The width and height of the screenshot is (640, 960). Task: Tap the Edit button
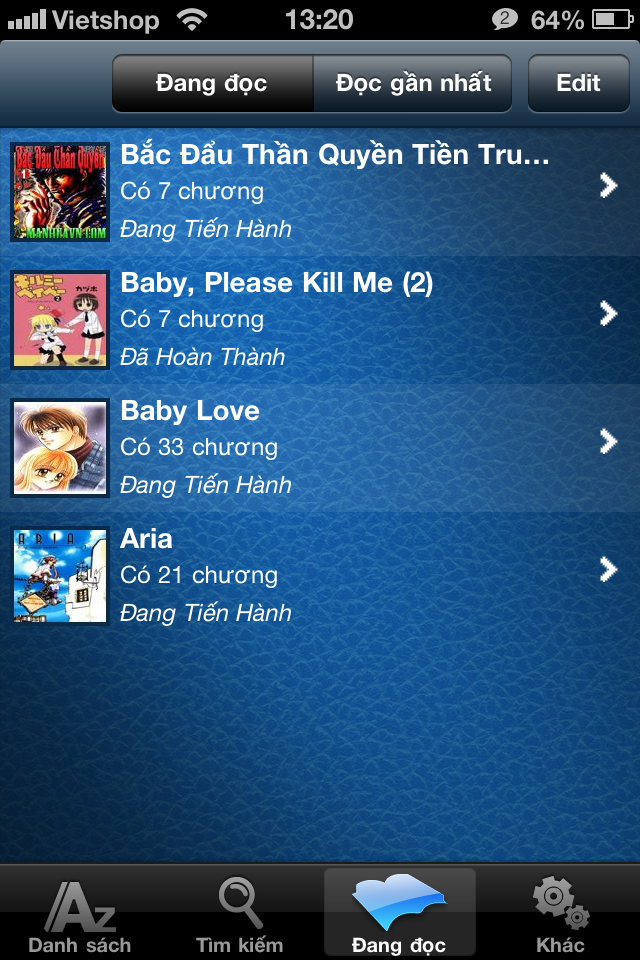point(578,83)
